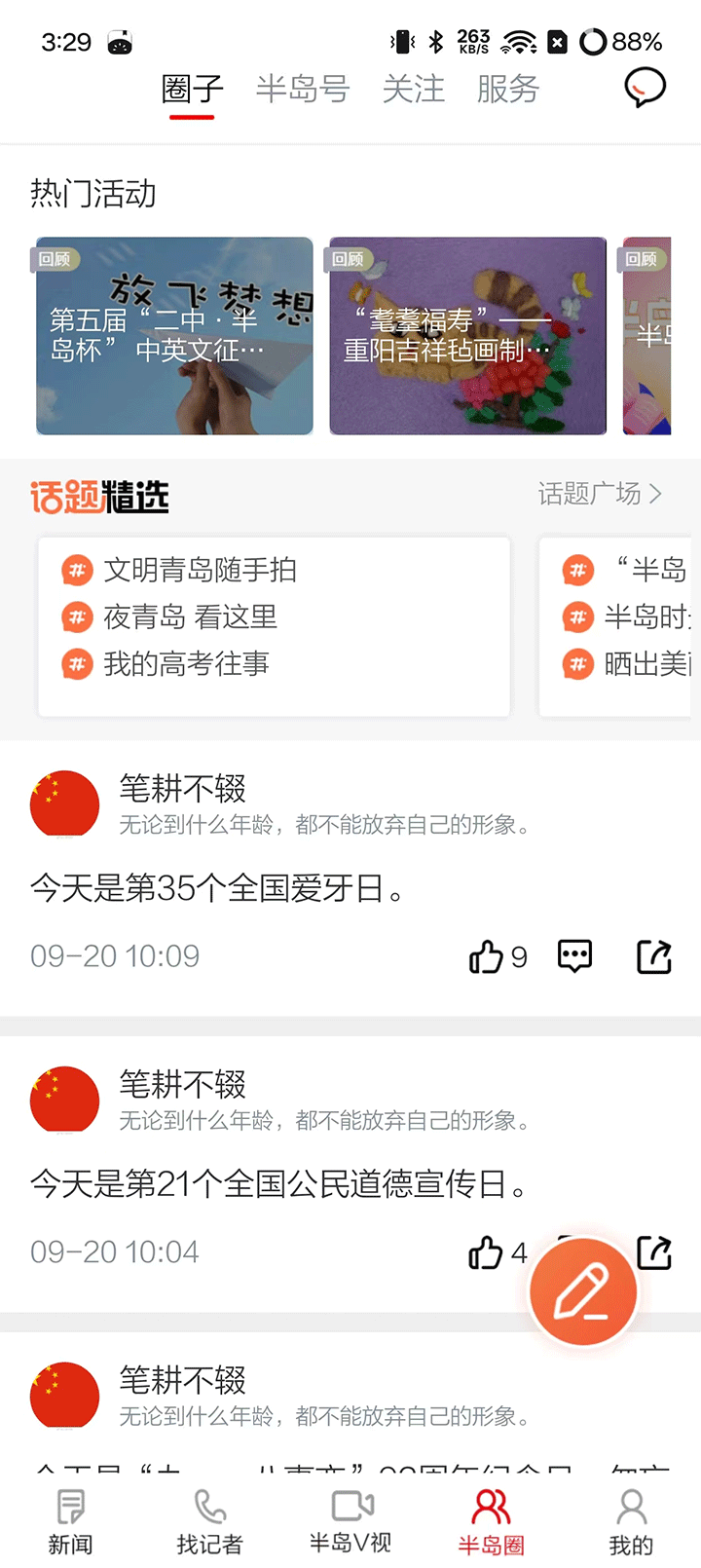Open the messages chat bubble icon
The image size is (701, 1568).
[644, 89]
